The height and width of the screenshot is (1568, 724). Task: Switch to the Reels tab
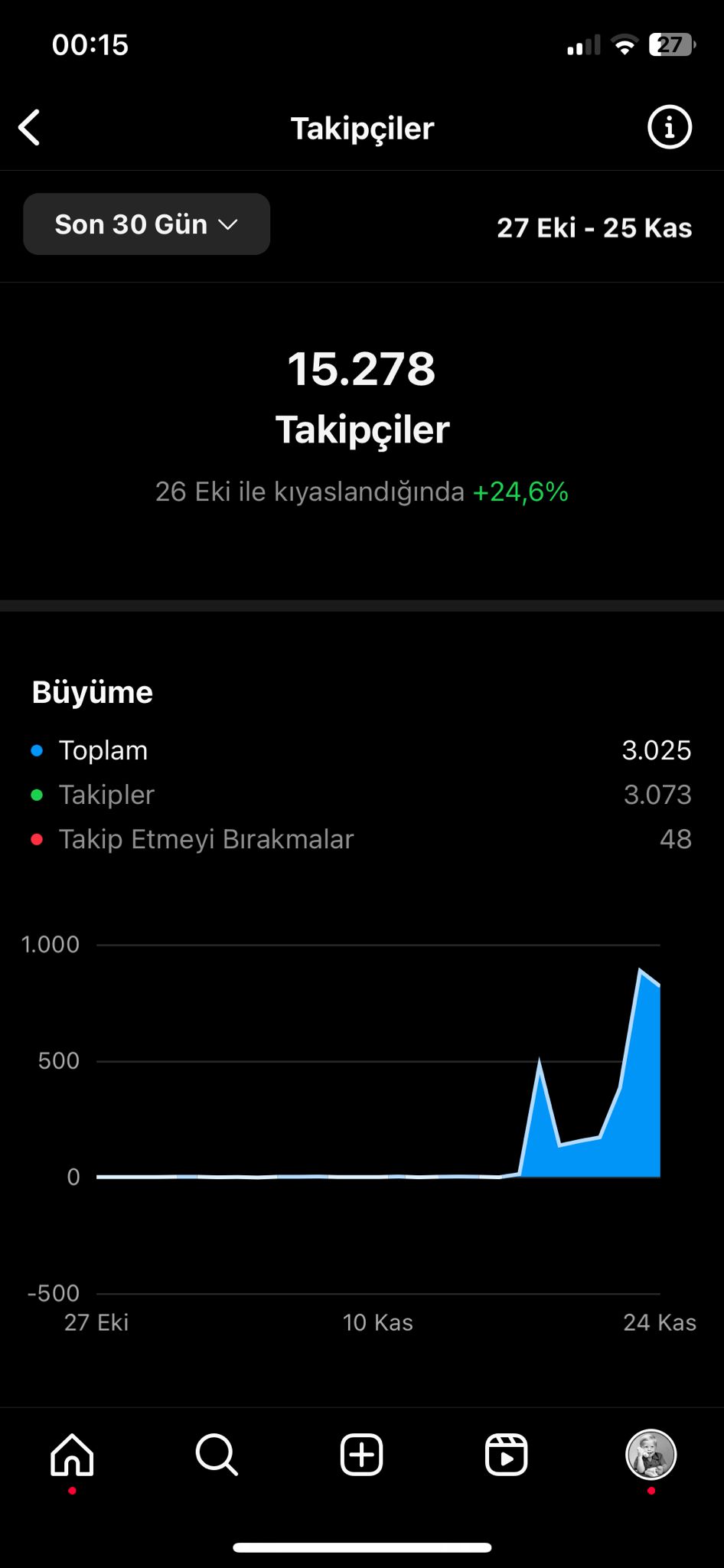506,1455
